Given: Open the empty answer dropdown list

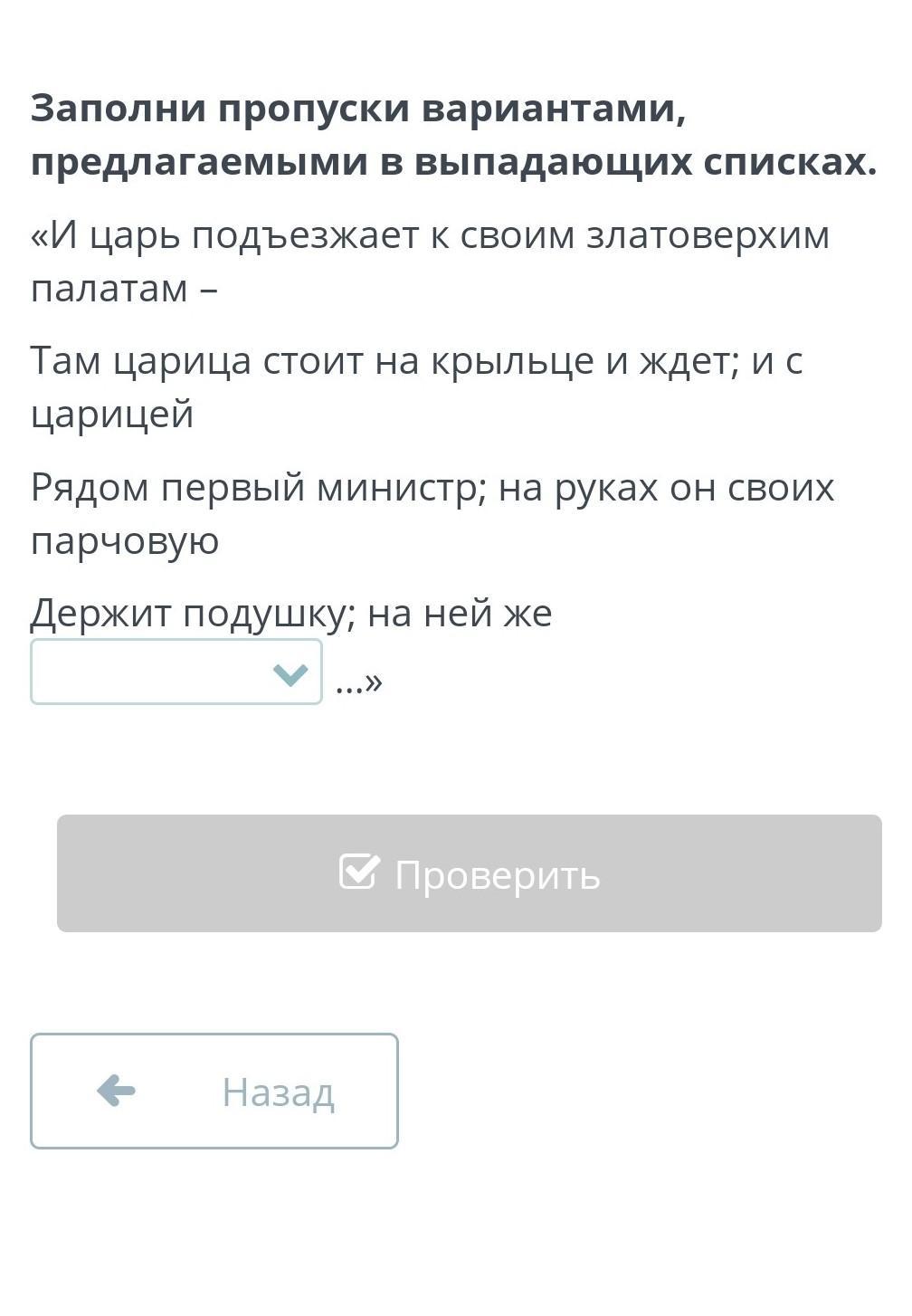Looking at the screenshot, I should (176, 672).
